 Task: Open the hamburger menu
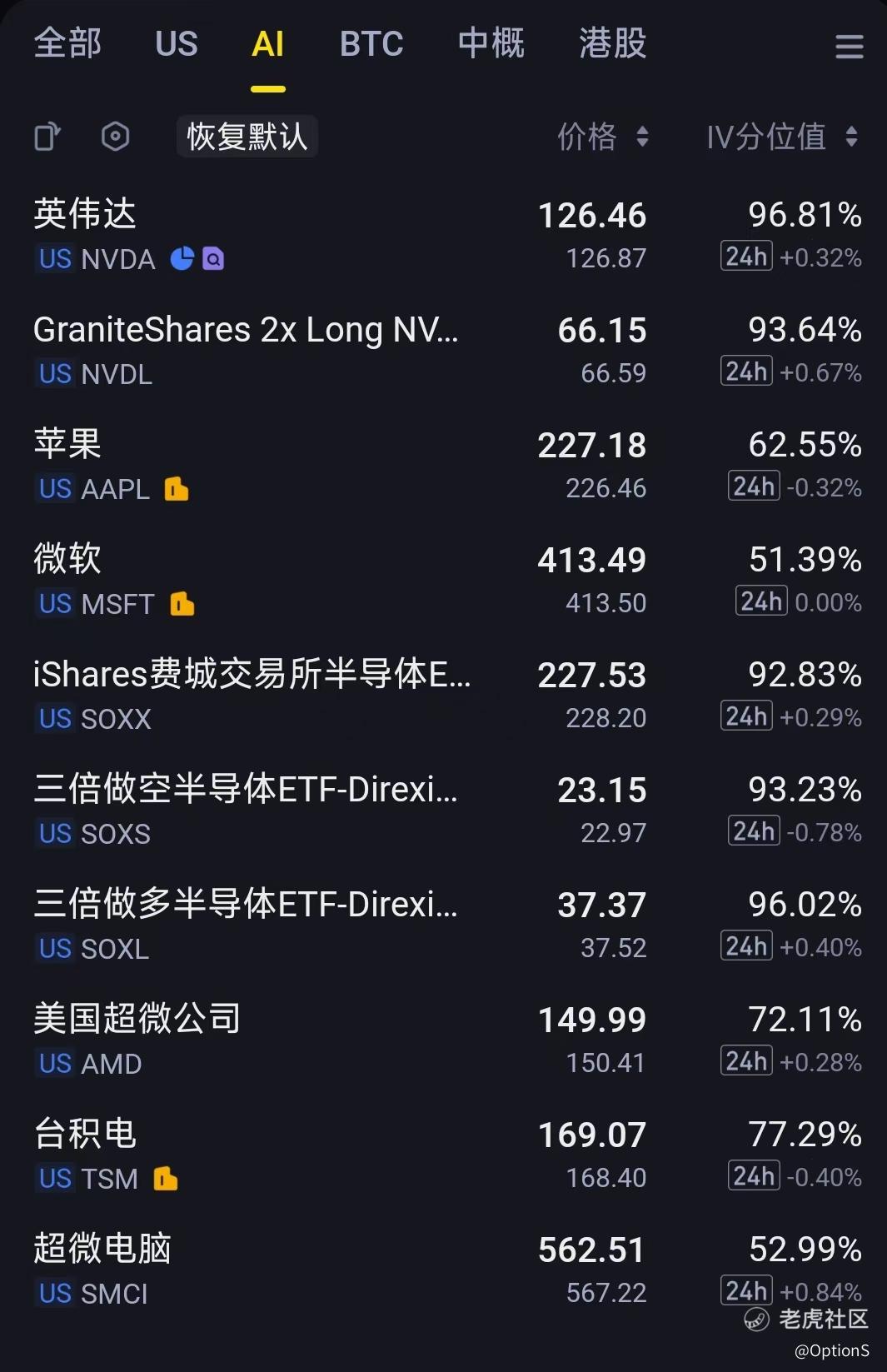850,46
